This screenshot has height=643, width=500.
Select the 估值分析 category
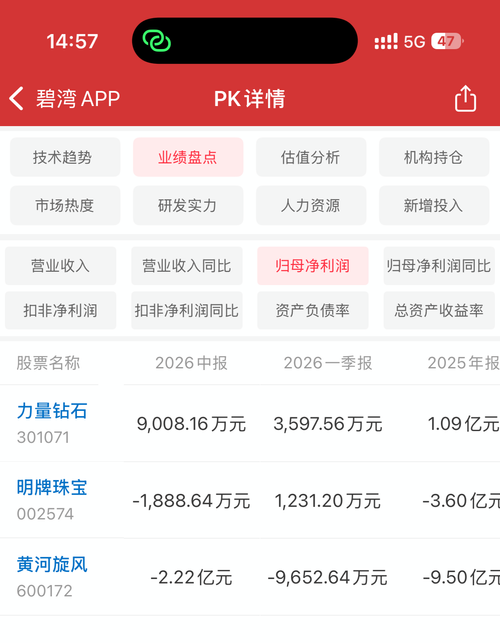pos(311,157)
